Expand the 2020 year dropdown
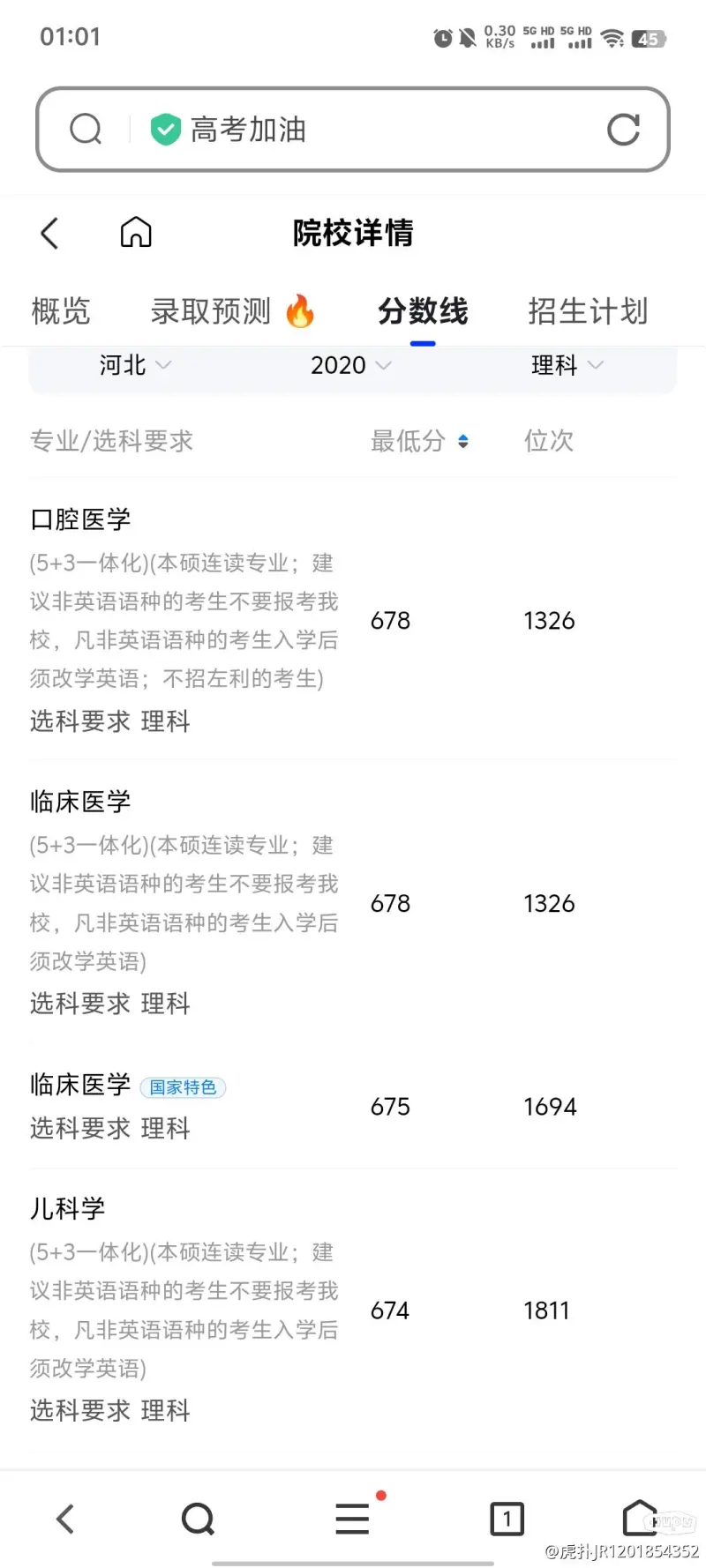Viewport: 706px width, 1568px height. tap(350, 365)
